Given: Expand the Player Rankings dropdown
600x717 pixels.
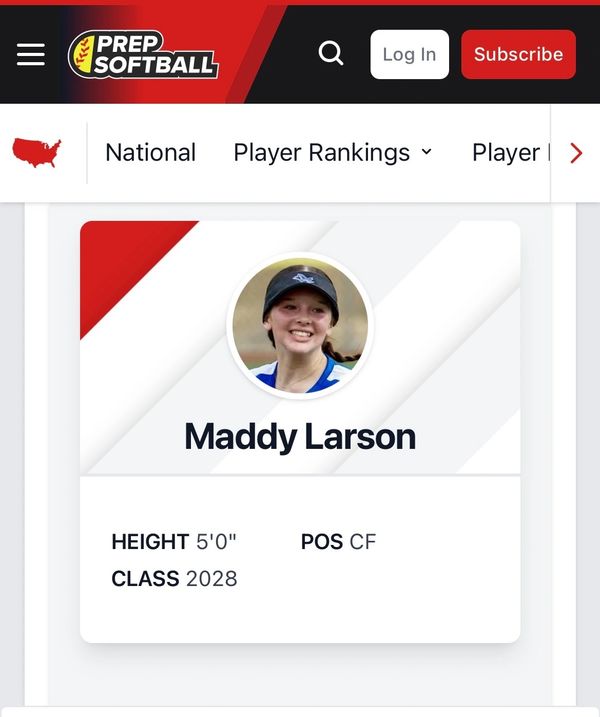Looking at the screenshot, I should click(x=333, y=153).
